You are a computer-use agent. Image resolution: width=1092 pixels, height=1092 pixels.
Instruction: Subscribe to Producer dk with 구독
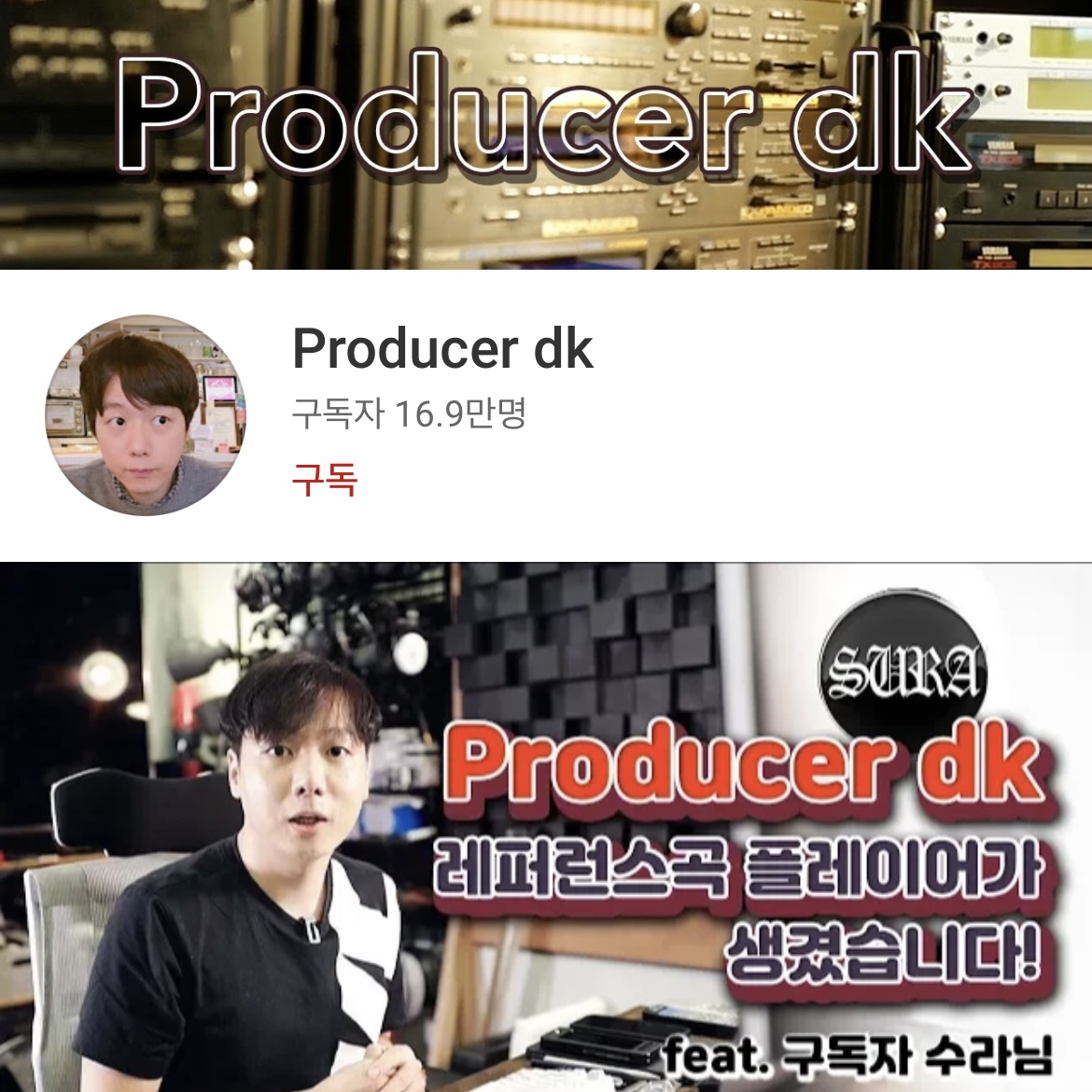coord(325,480)
